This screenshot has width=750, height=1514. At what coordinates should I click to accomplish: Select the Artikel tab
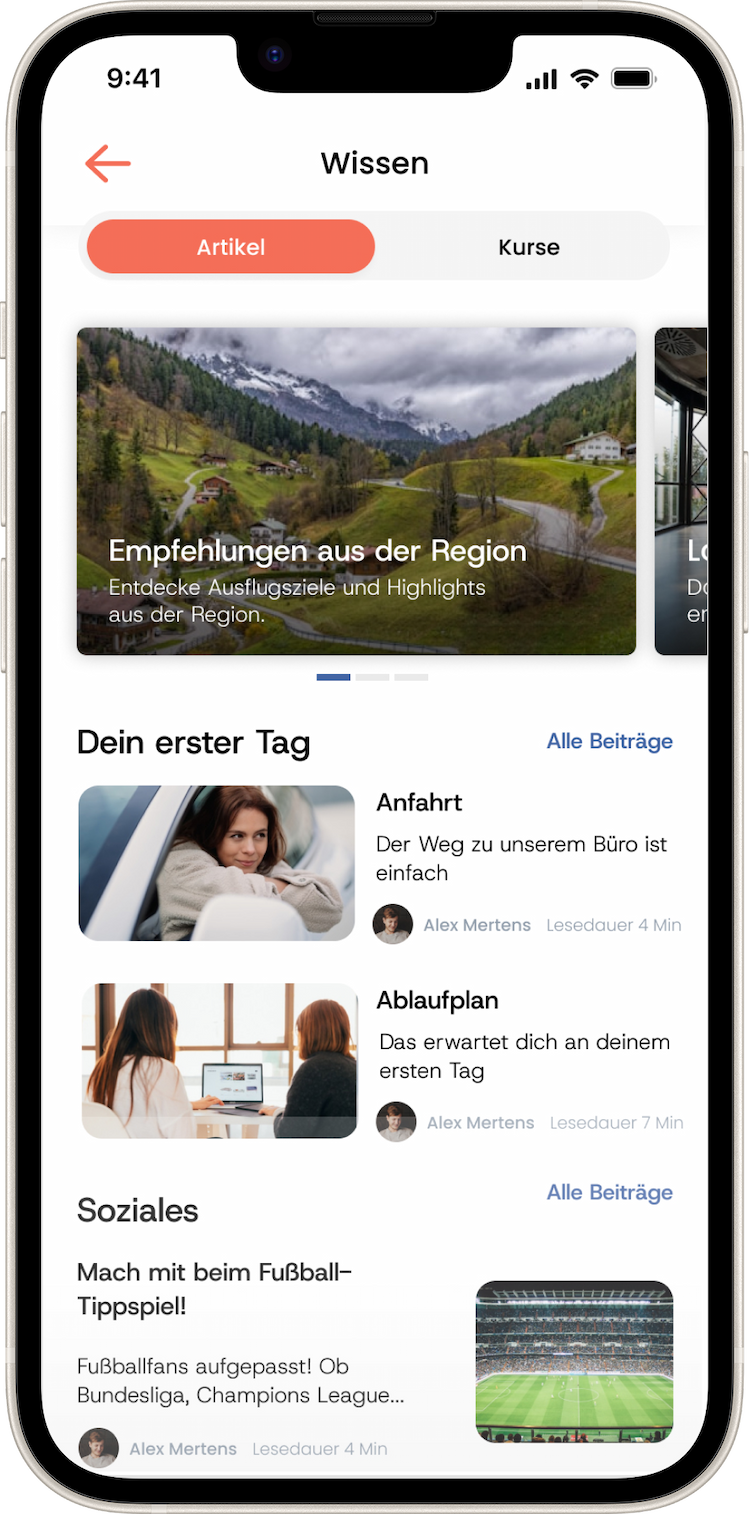[231, 247]
